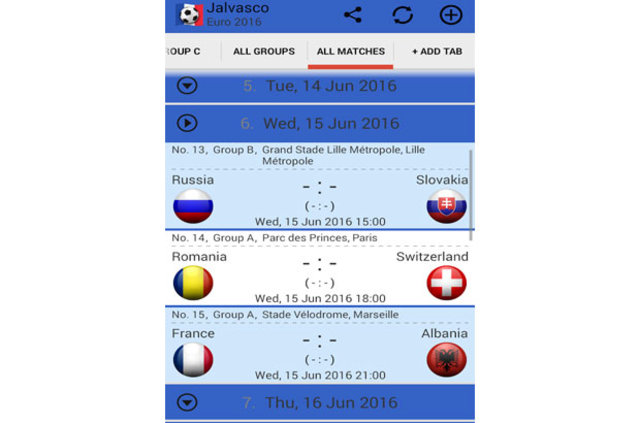
Task: Expand matches for Thu, 16 Jun 2016
Action: point(187,402)
